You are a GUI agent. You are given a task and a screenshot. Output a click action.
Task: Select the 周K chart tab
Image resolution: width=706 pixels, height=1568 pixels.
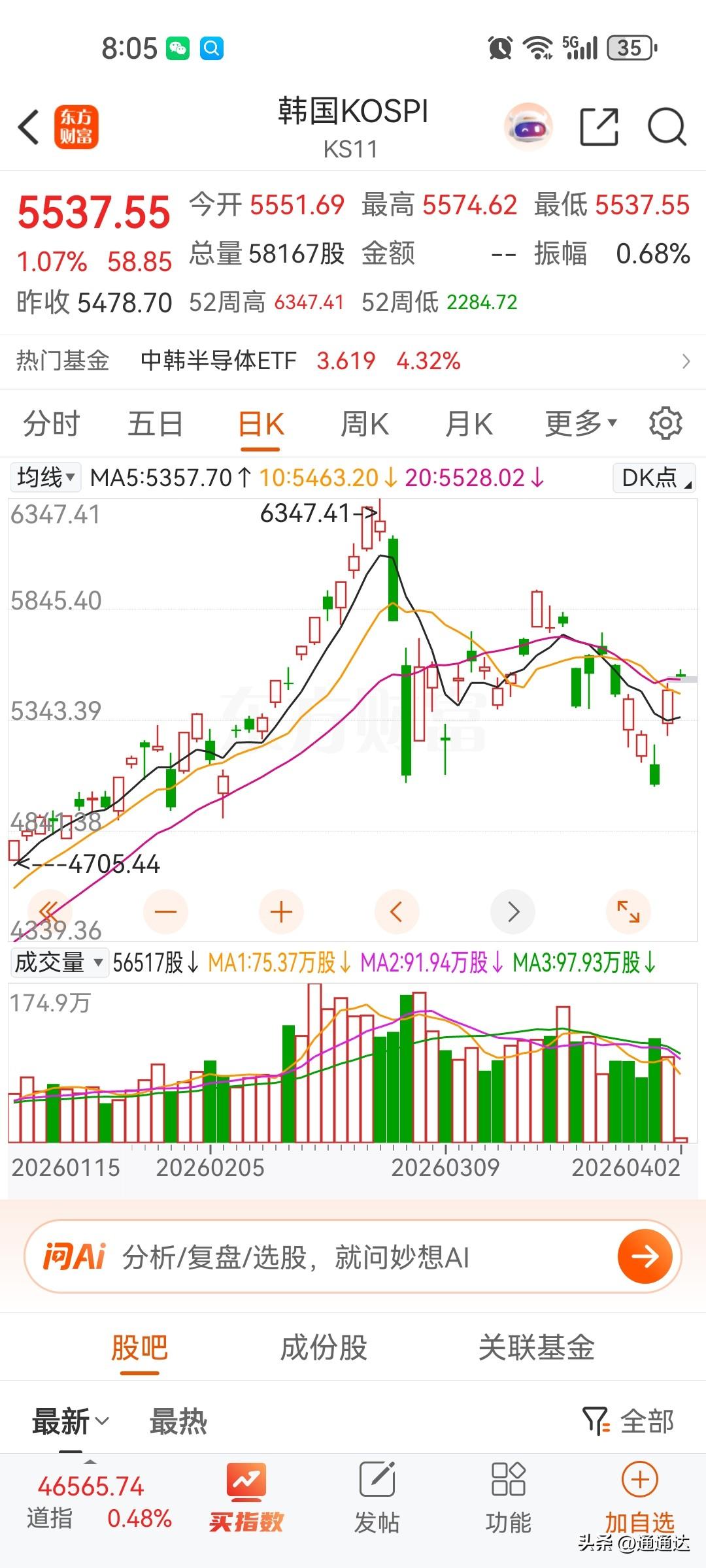point(364,424)
